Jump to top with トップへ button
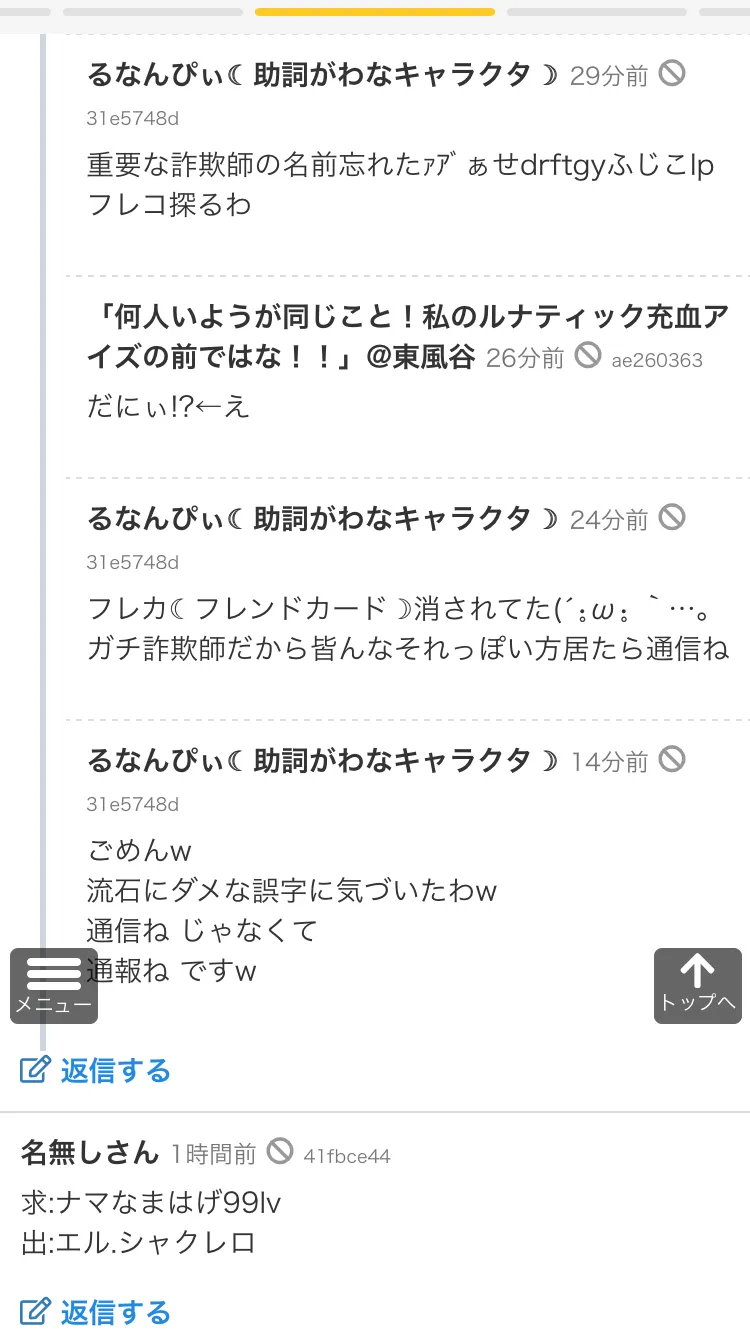Viewport: 750px width, 1334px height. tap(698, 986)
